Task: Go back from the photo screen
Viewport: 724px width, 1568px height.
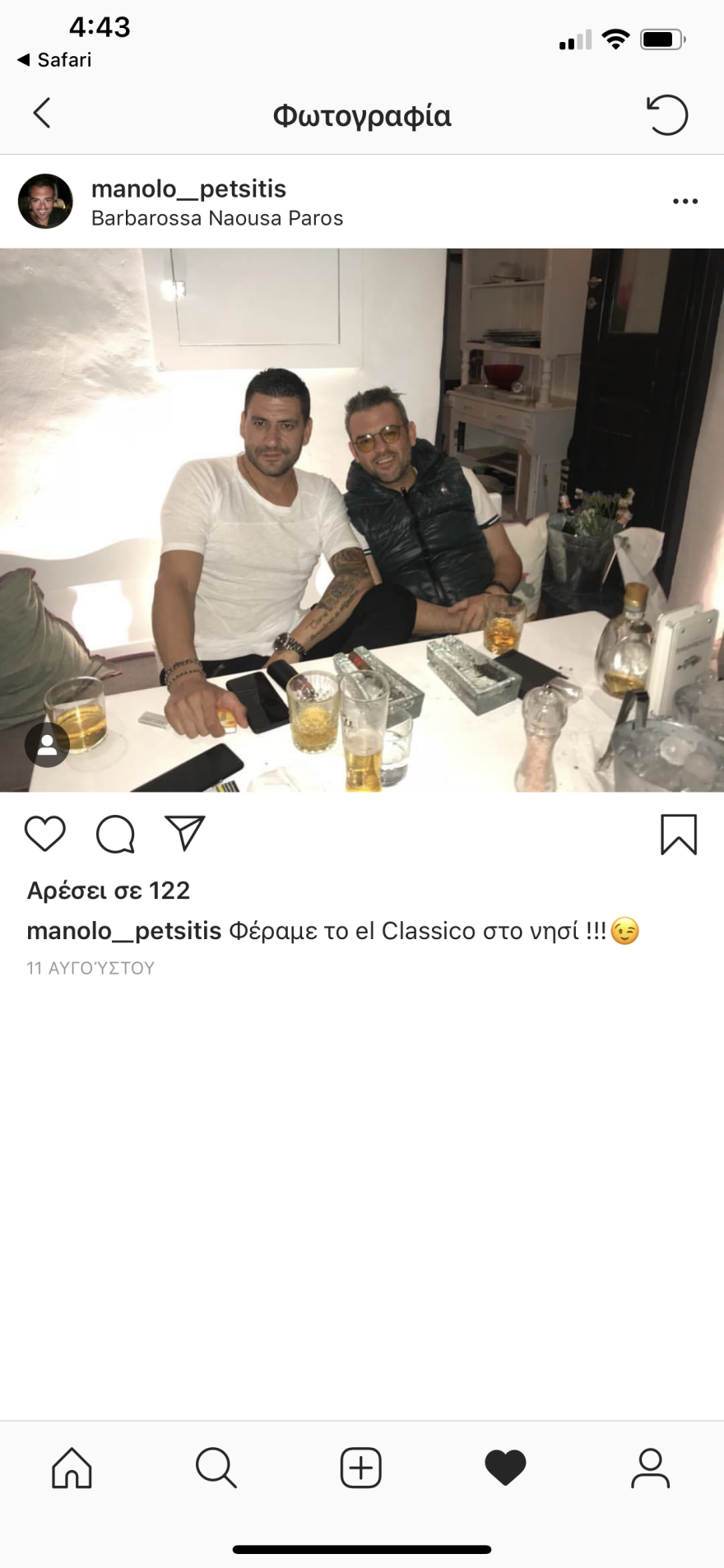Action: coord(42,114)
